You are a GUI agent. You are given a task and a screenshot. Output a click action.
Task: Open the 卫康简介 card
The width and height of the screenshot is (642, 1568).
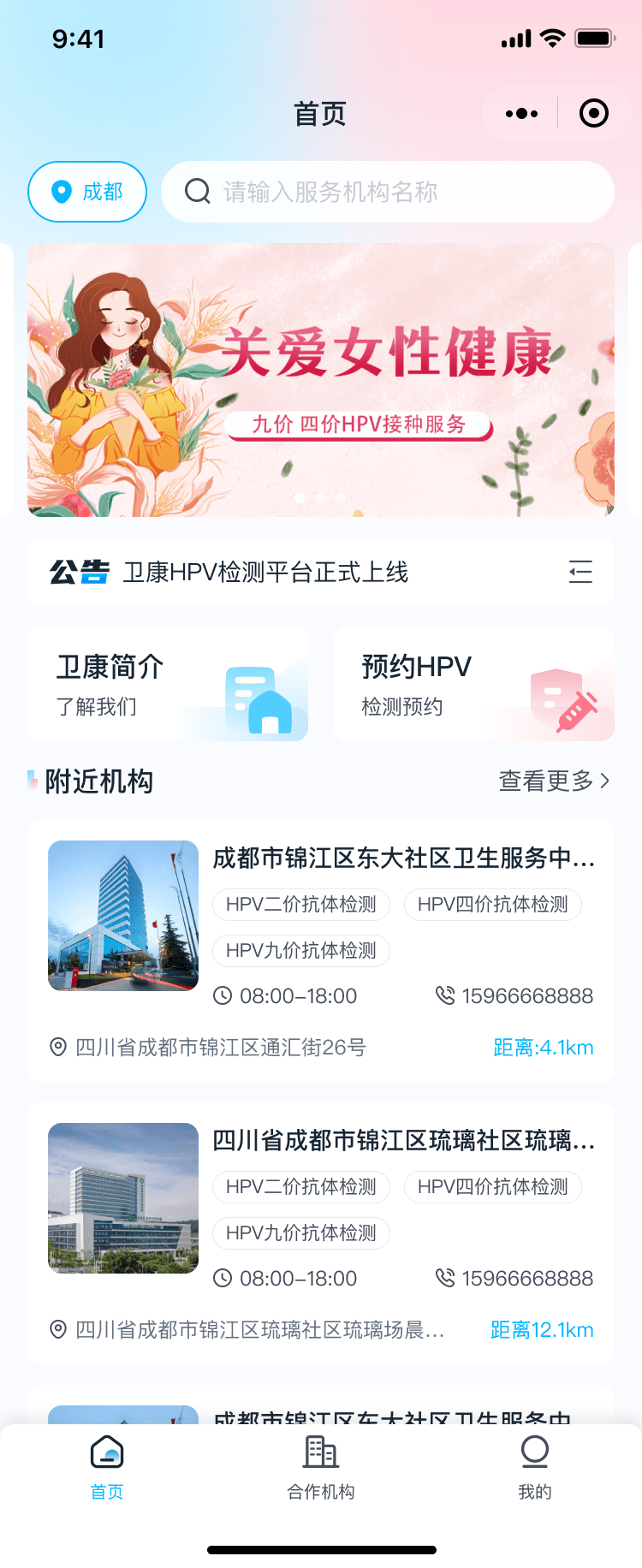pos(168,684)
